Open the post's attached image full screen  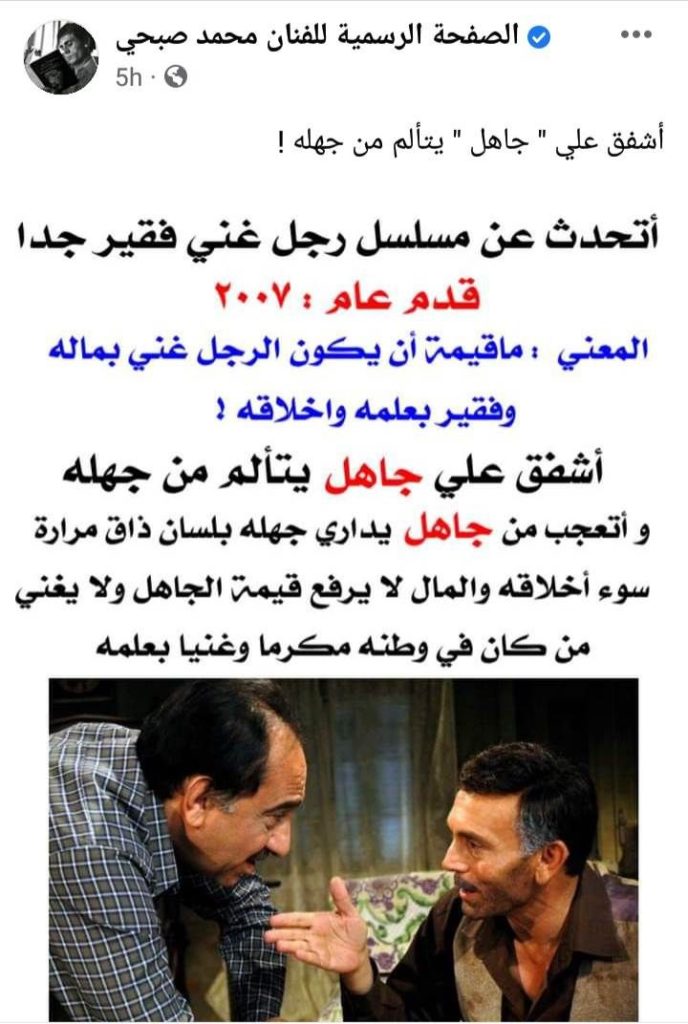[x=343, y=600]
